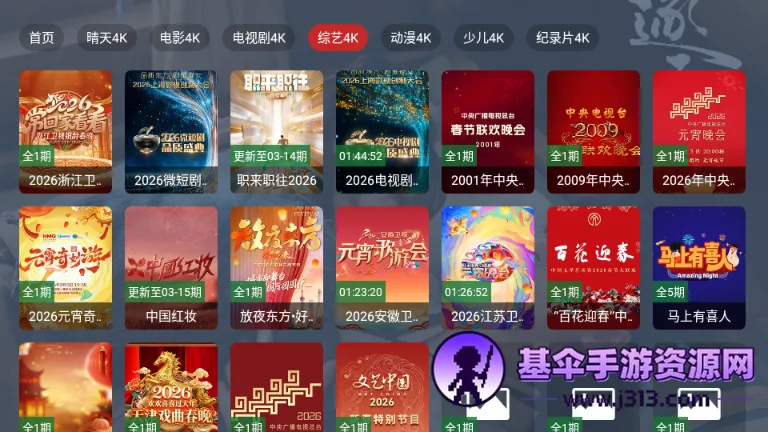Open the 动漫4K tab
The image size is (768, 432).
coord(410,38)
